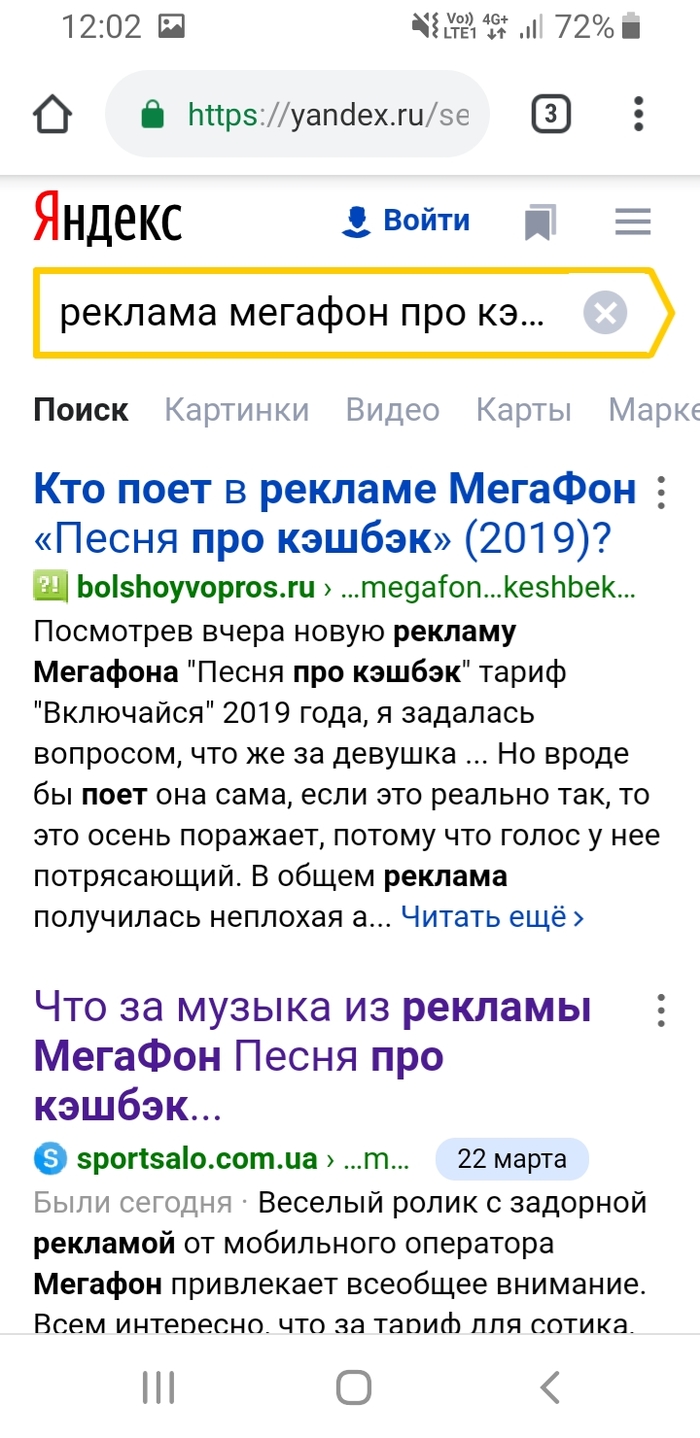Image resolution: width=700 pixels, height=1438 pixels.
Task: Switch to the Картинки tab
Action: tap(236, 410)
